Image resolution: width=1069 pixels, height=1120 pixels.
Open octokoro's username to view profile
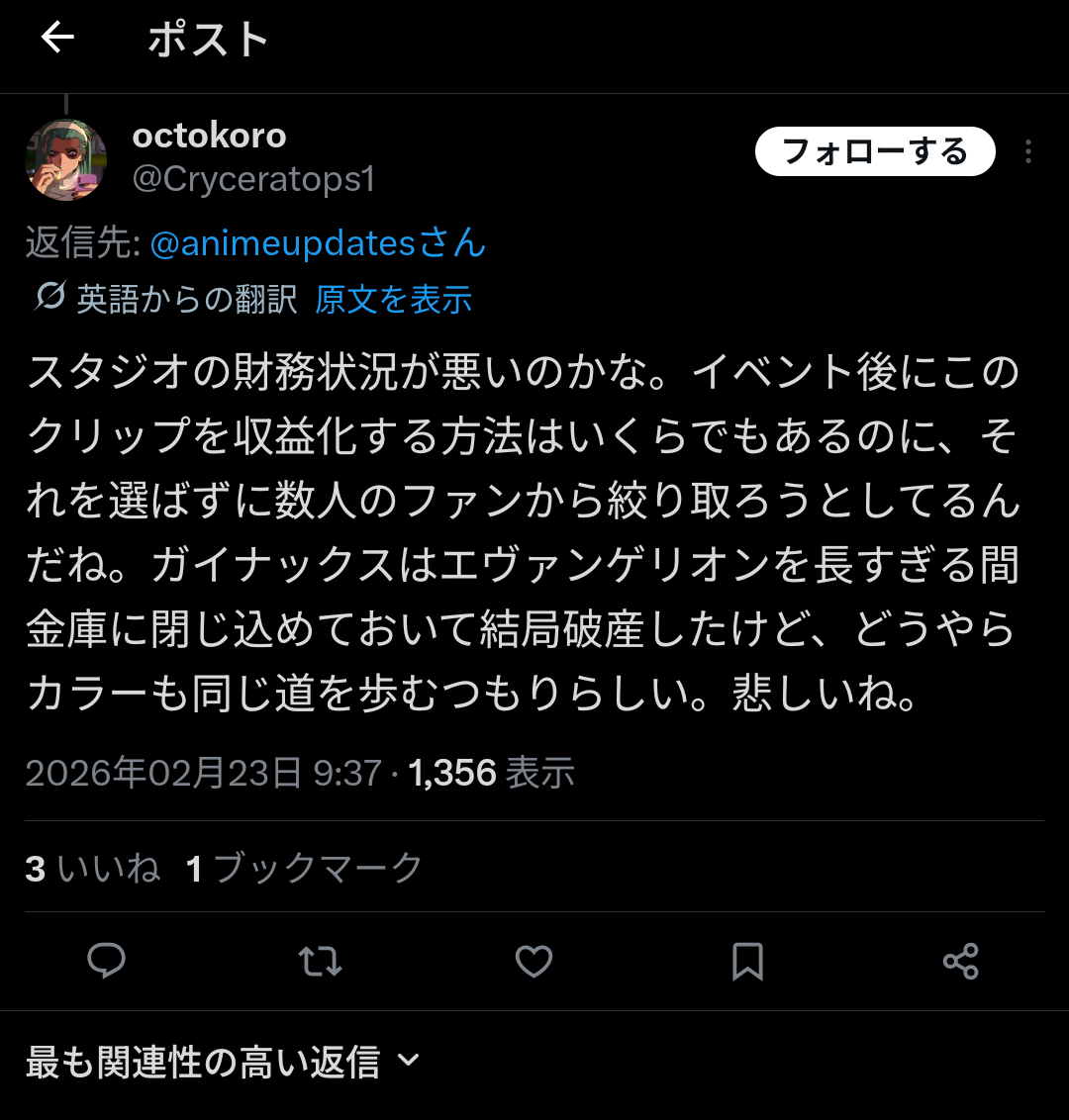(x=209, y=136)
